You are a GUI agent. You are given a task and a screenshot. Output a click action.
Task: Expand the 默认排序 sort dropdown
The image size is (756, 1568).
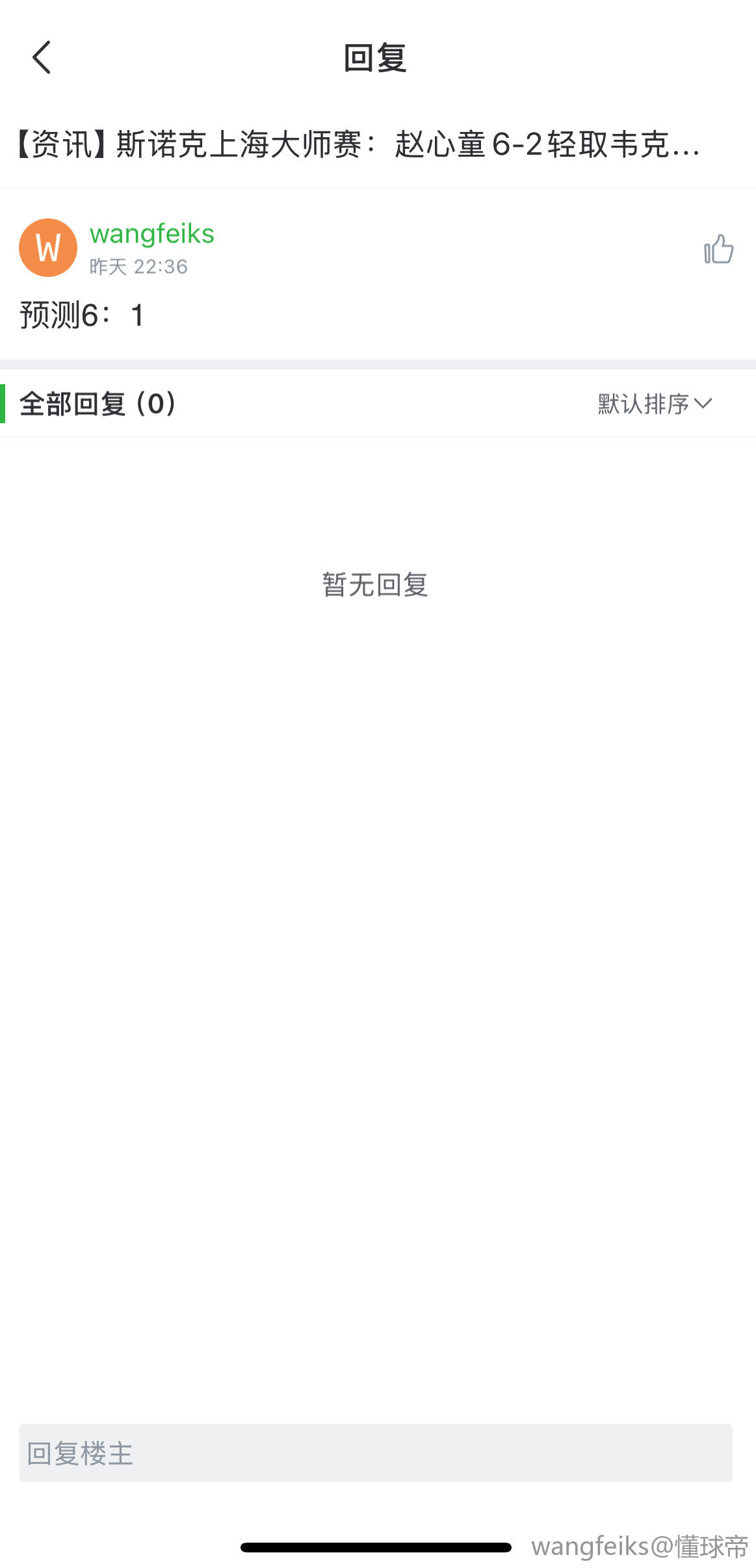pos(655,404)
